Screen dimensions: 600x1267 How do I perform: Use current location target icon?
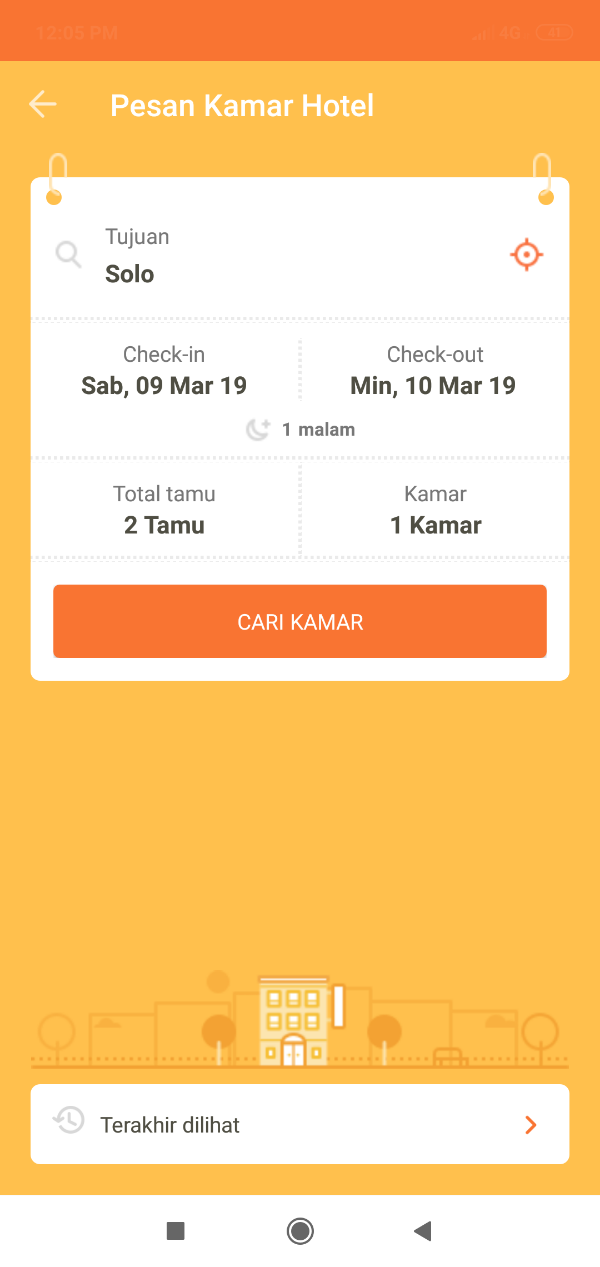(x=526, y=255)
